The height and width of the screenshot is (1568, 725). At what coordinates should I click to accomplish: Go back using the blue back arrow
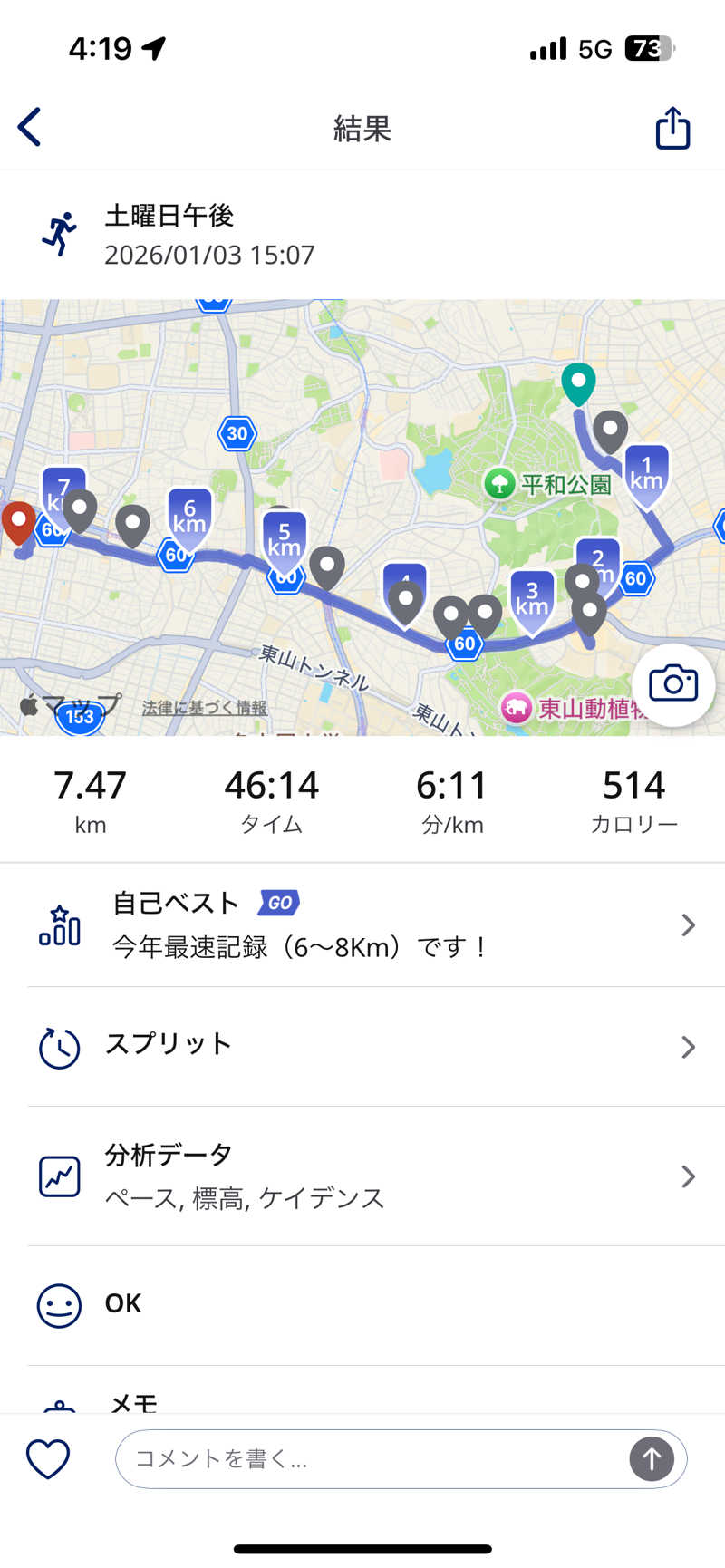(30, 128)
